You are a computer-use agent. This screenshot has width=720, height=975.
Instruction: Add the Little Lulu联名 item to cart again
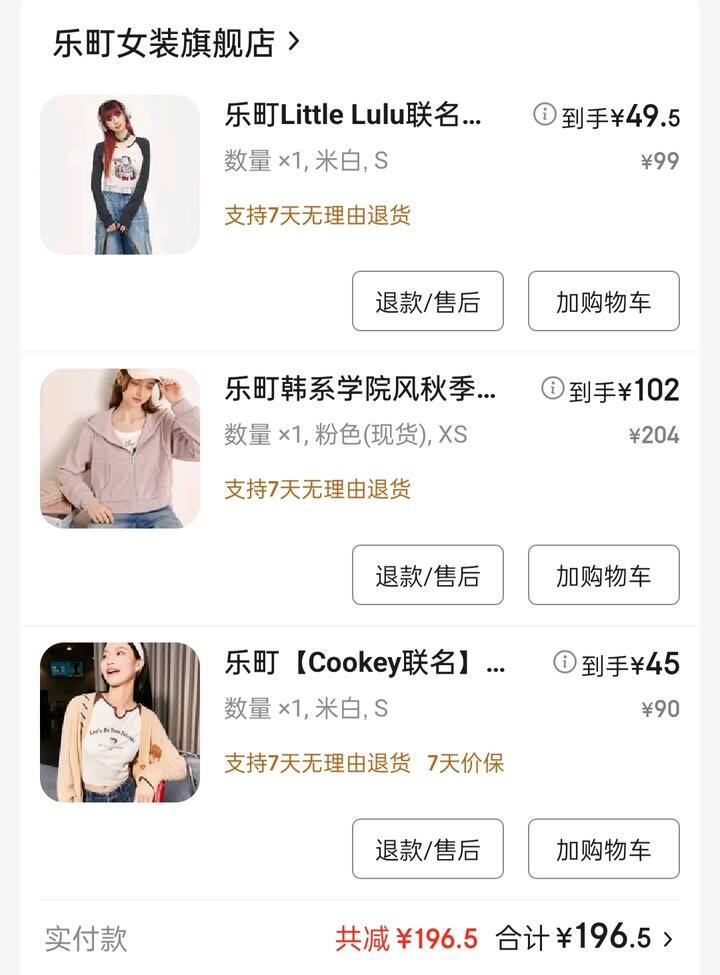click(604, 302)
